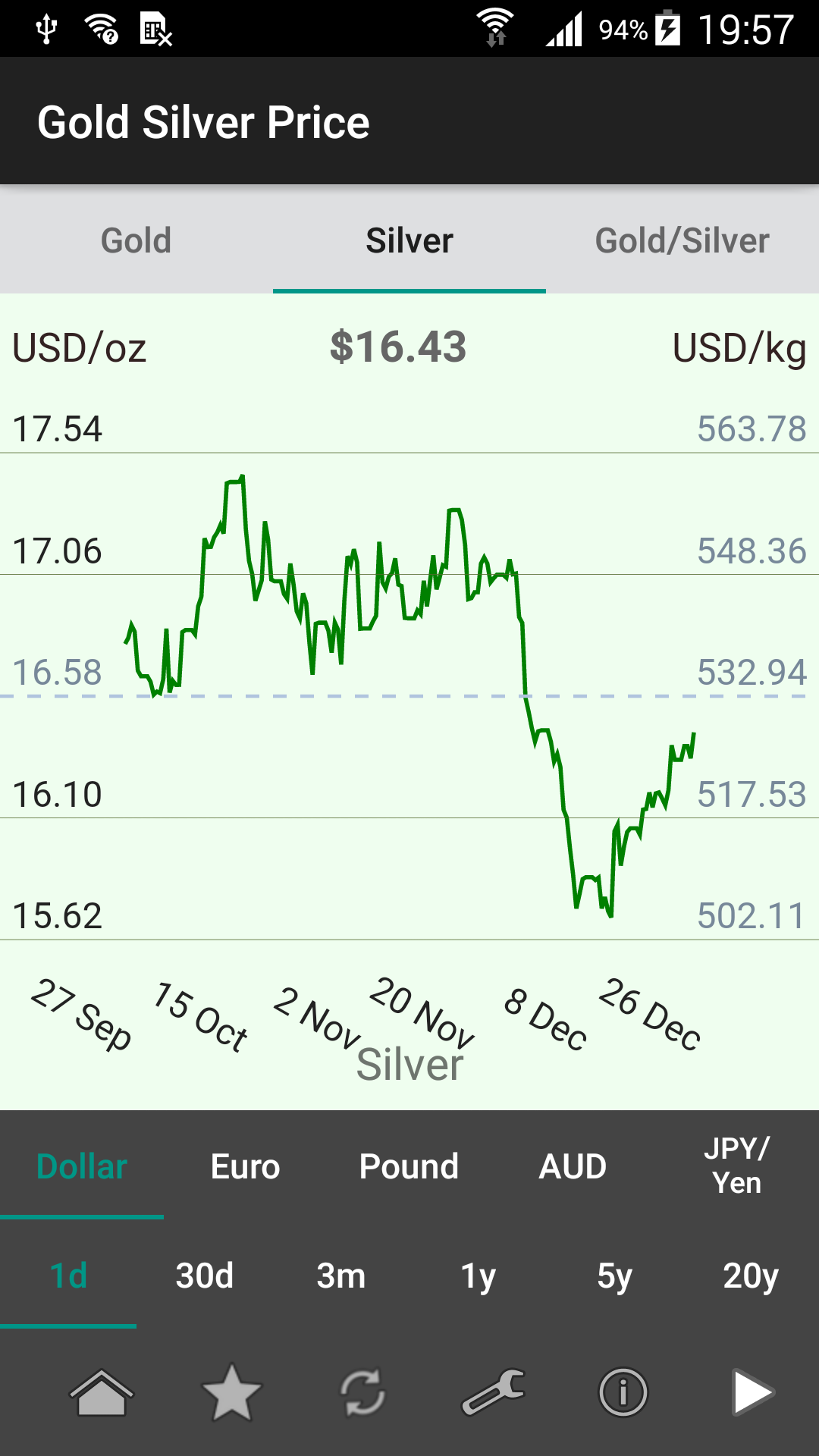819x1456 pixels.
Task: Open the info icon
Action: pyautogui.click(x=623, y=1392)
